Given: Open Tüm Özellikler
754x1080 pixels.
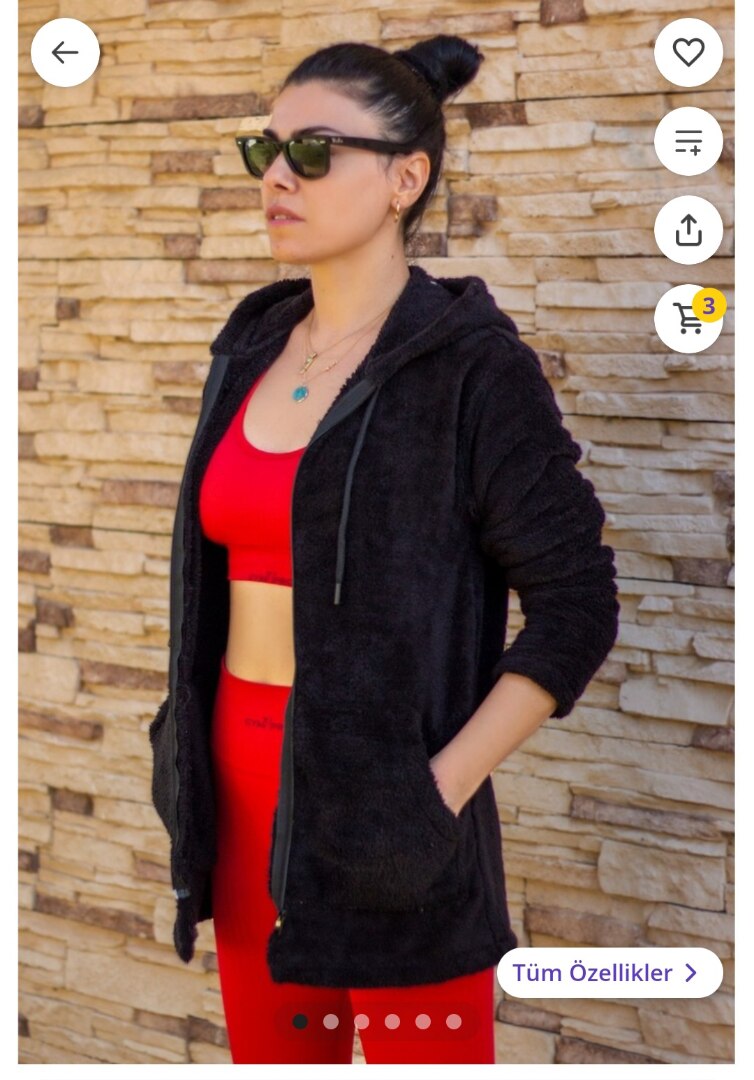Looking at the screenshot, I should point(609,973).
